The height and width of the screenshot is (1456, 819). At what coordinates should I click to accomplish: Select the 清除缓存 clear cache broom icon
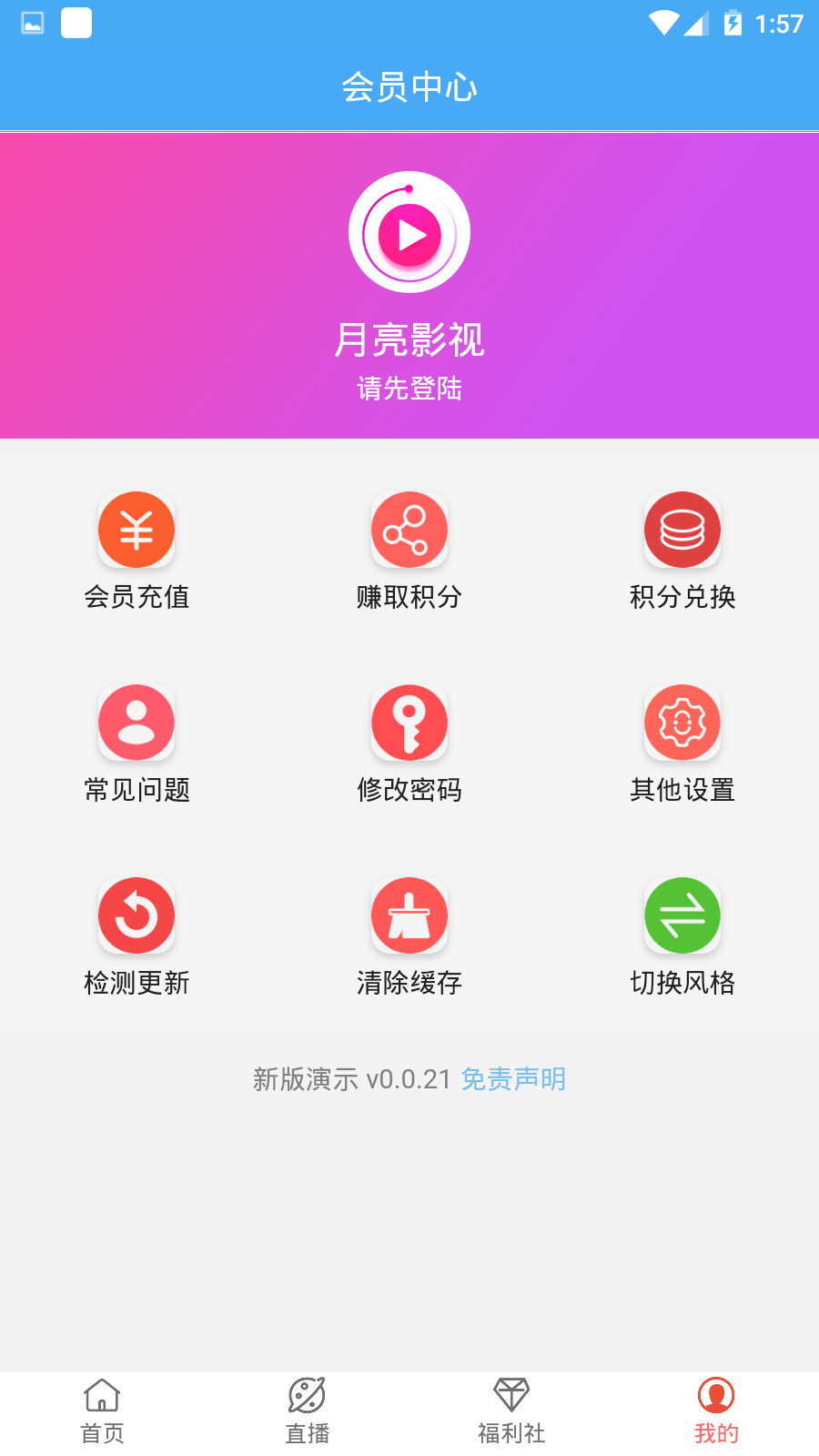(409, 915)
